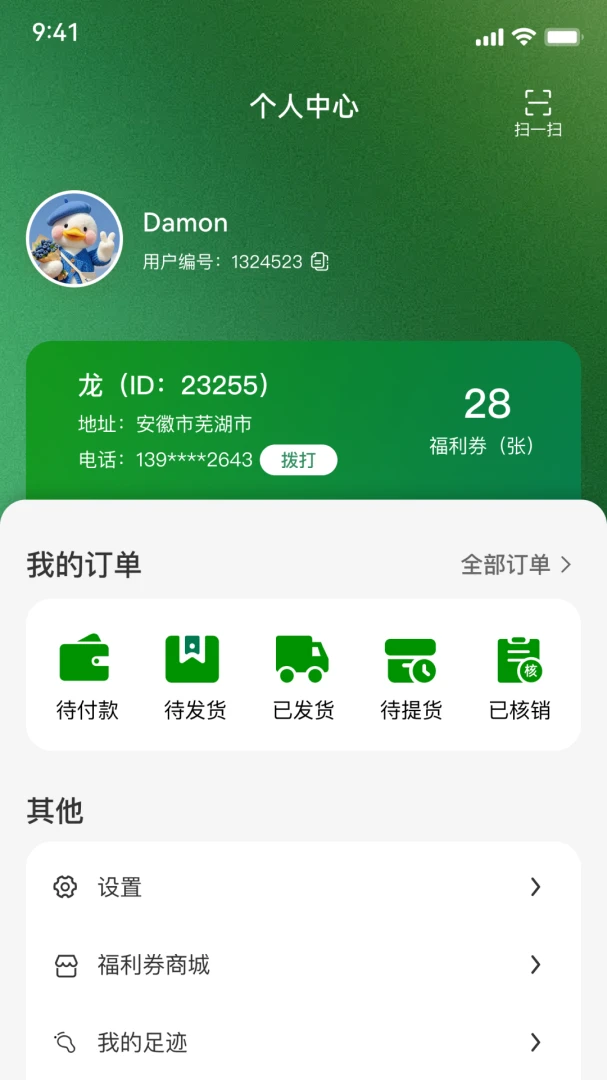Copy the user number 1324523
Viewport: 607px width, 1080px height.
pos(320,261)
